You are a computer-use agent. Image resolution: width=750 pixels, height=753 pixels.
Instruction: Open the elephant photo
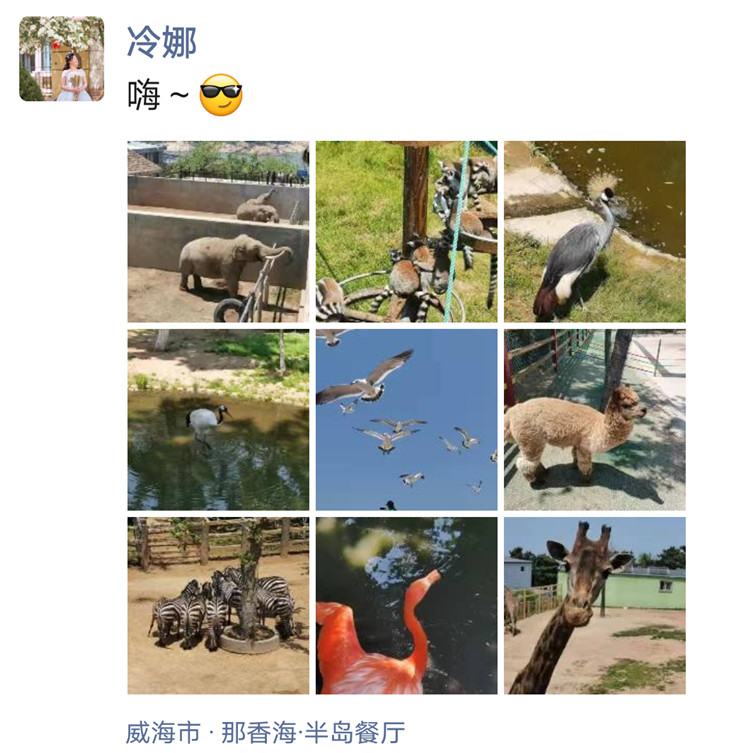218,231
